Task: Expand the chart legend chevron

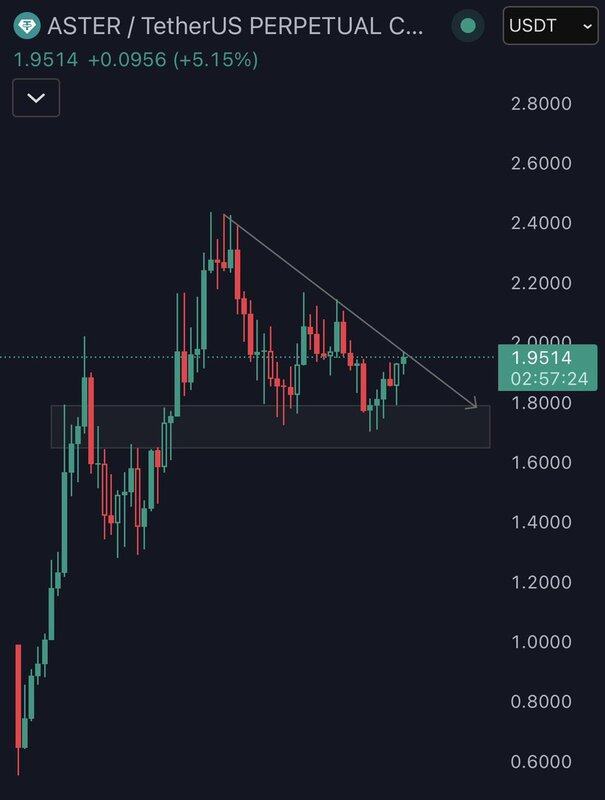Action: point(36,98)
